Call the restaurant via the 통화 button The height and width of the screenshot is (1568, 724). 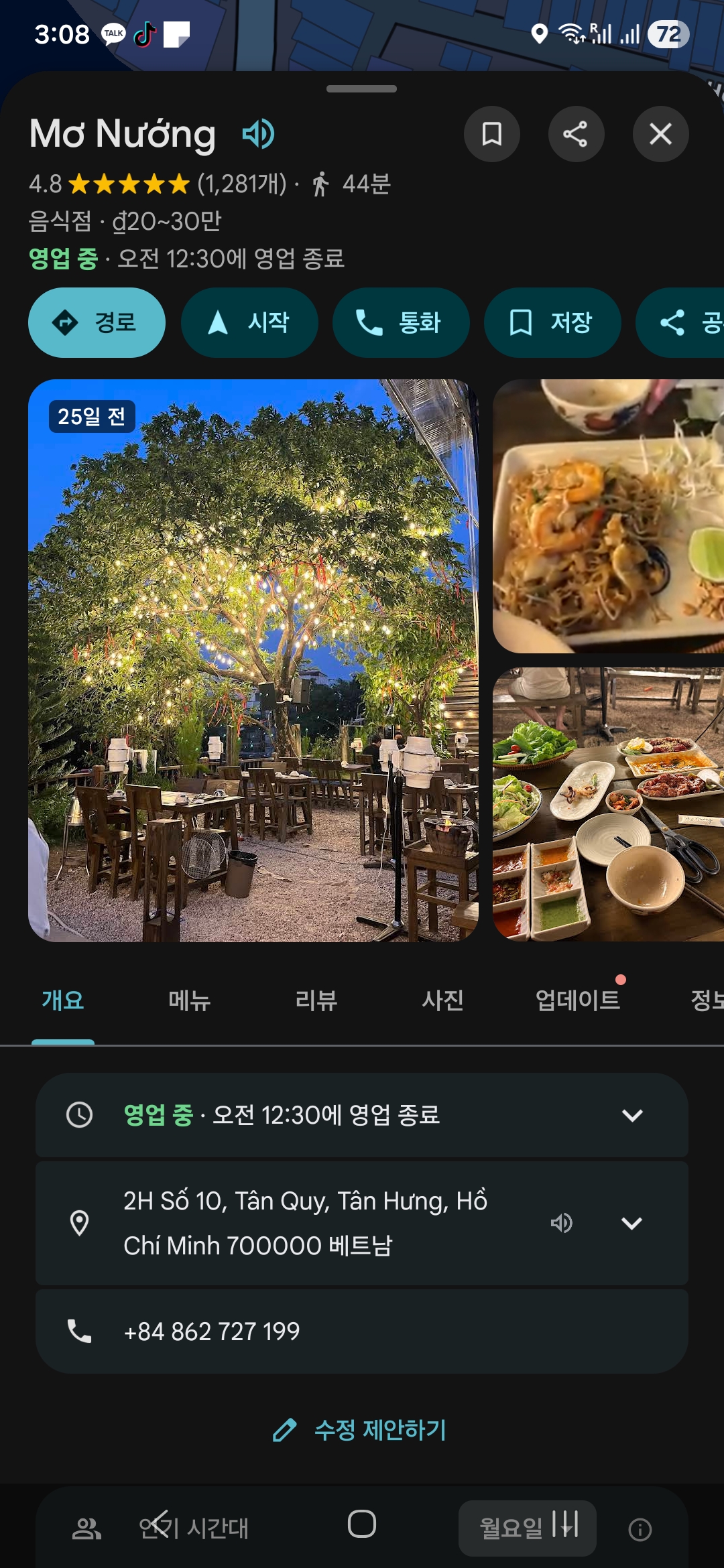point(400,322)
